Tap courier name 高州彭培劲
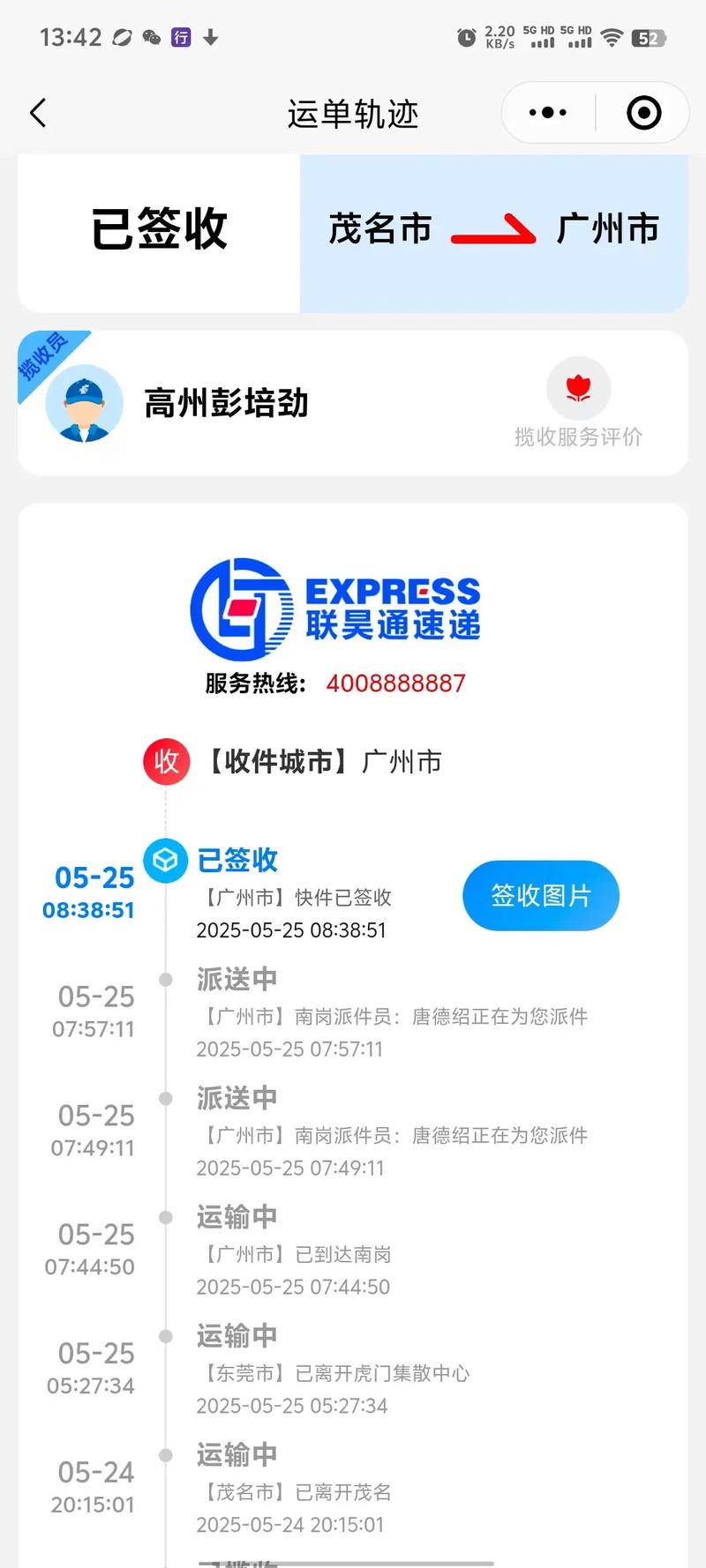Screen dimensions: 706x1568 click(x=223, y=403)
